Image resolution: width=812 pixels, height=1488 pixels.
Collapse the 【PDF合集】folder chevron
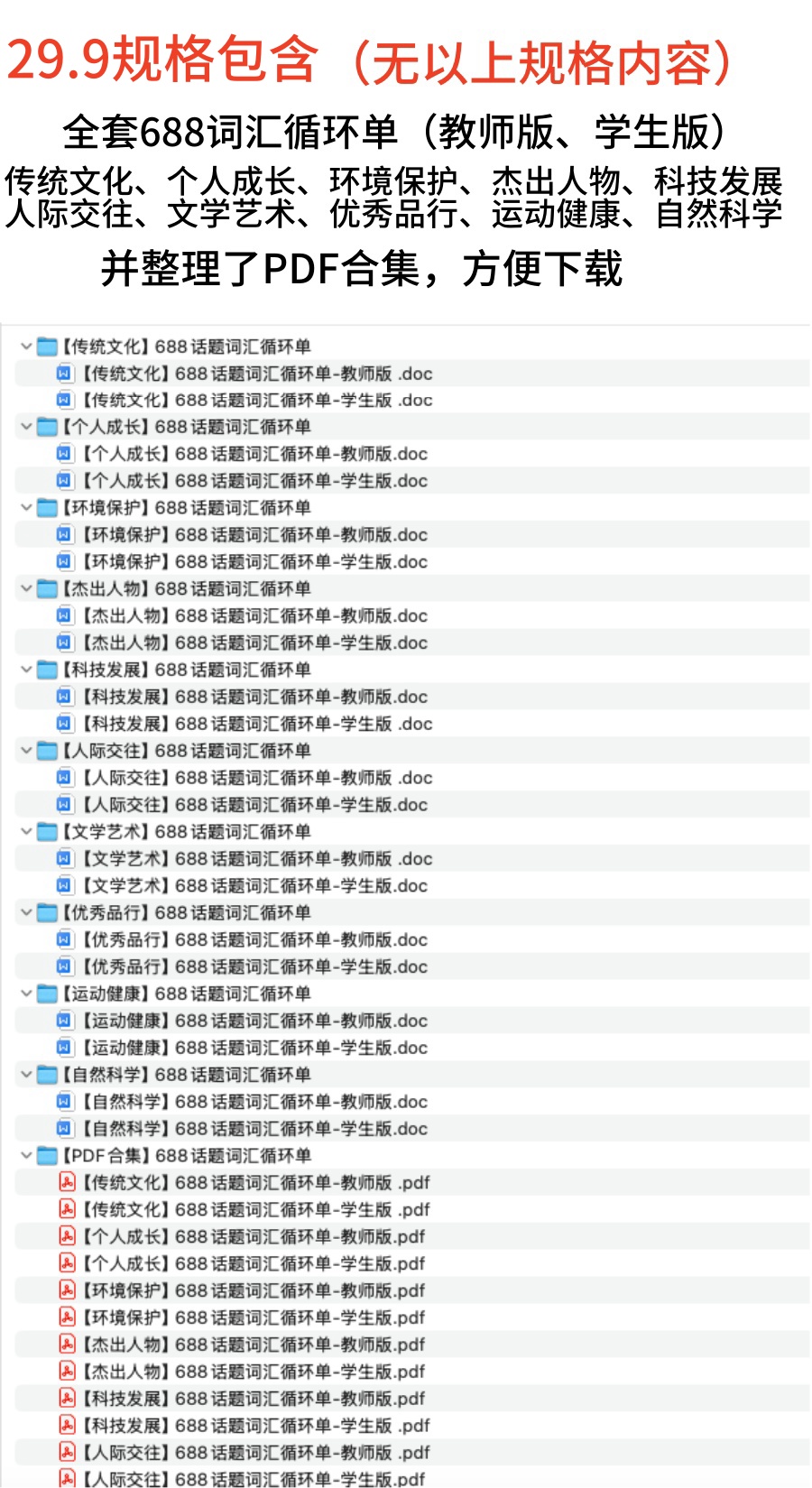tap(25, 1155)
